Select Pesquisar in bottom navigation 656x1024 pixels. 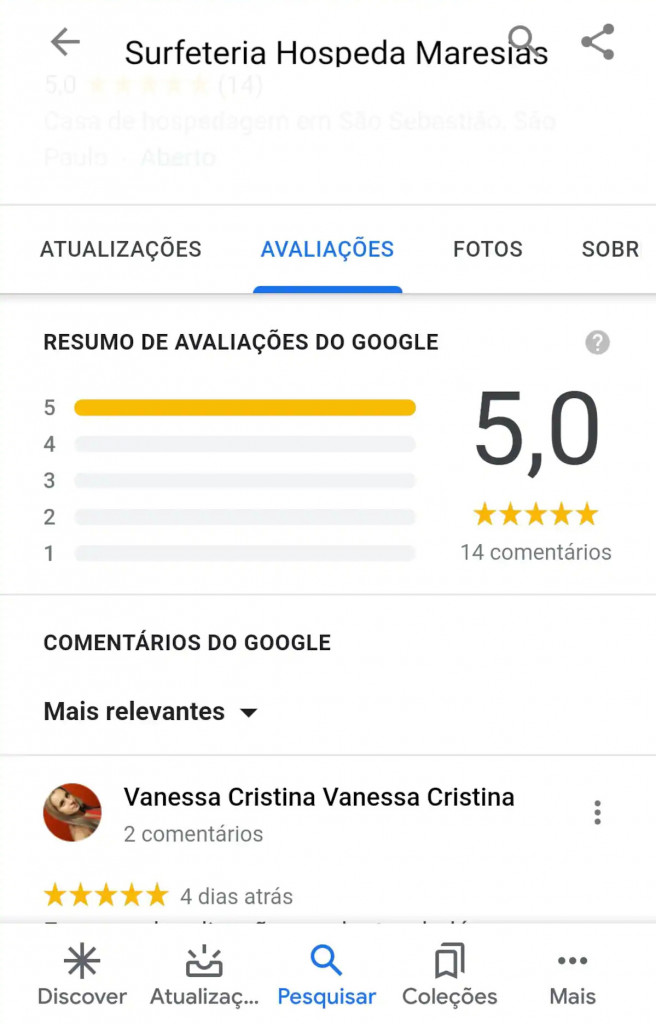(x=327, y=976)
